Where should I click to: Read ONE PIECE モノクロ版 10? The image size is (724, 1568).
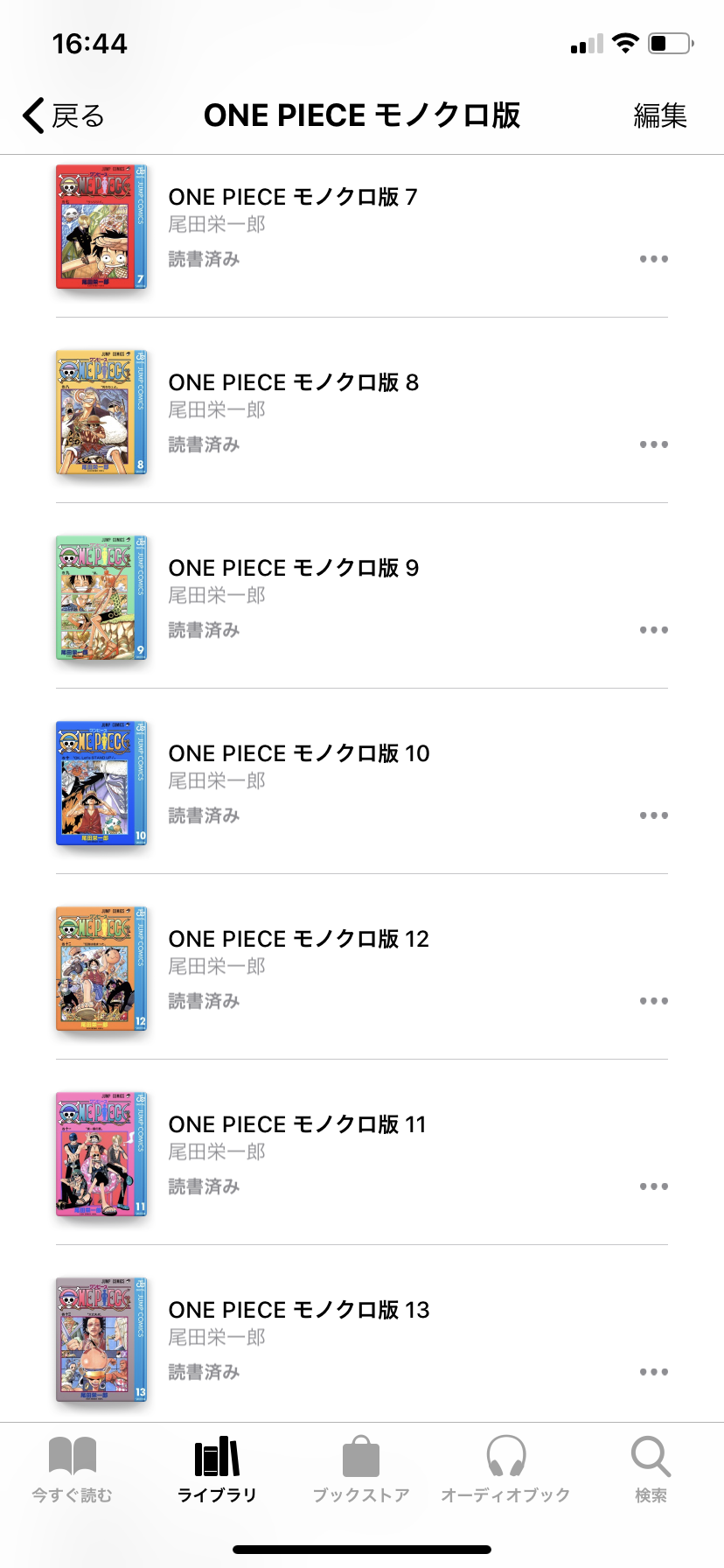click(298, 754)
